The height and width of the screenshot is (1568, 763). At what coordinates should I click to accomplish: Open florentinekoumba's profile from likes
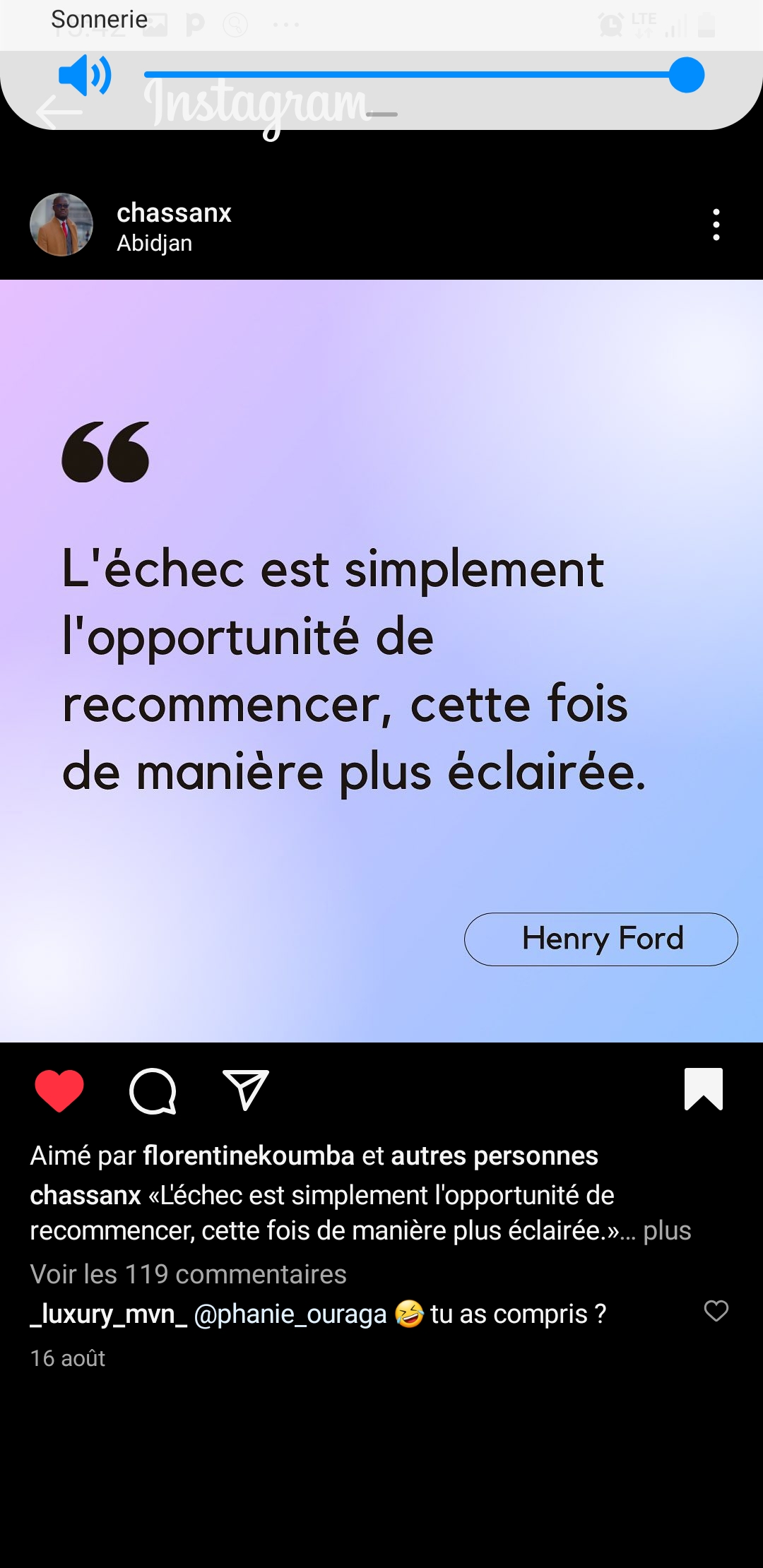(249, 1156)
